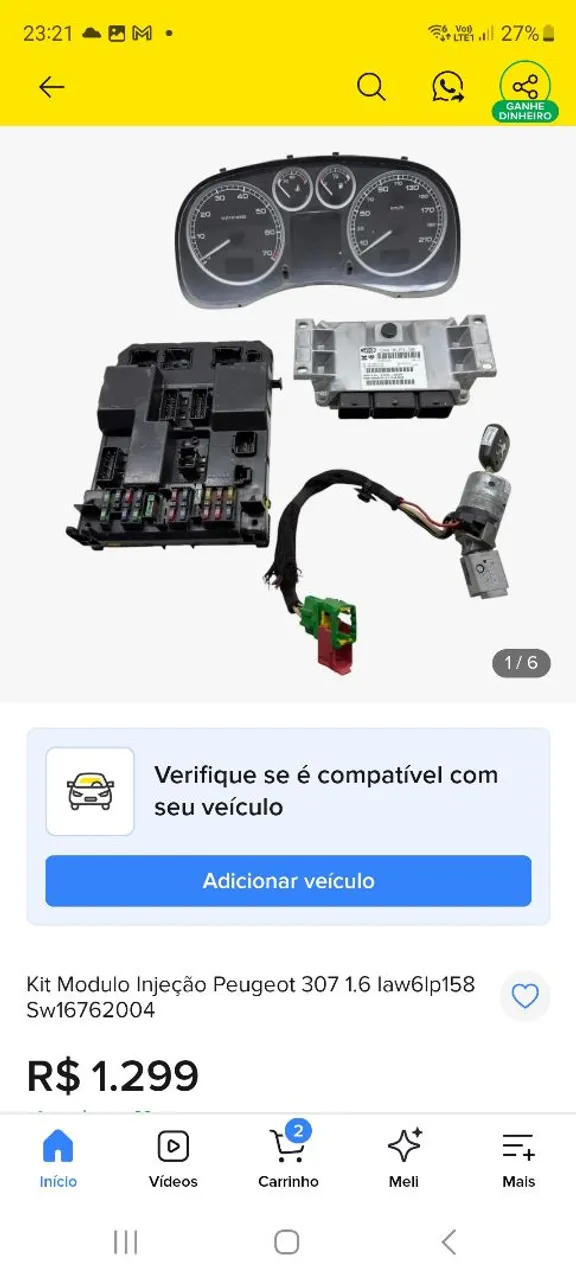Open the search magnifier icon
Viewport: 576px width, 1280px height.
pyautogui.click(x=371, y=87)
